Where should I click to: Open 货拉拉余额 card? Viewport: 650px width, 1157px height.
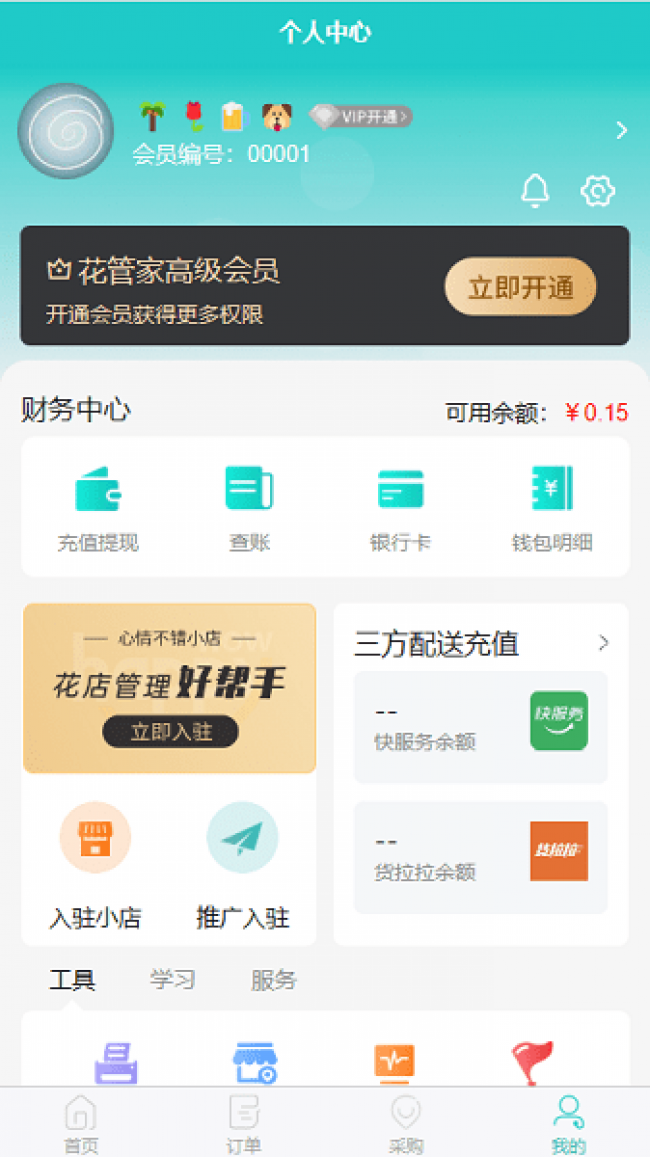[480, 857]
